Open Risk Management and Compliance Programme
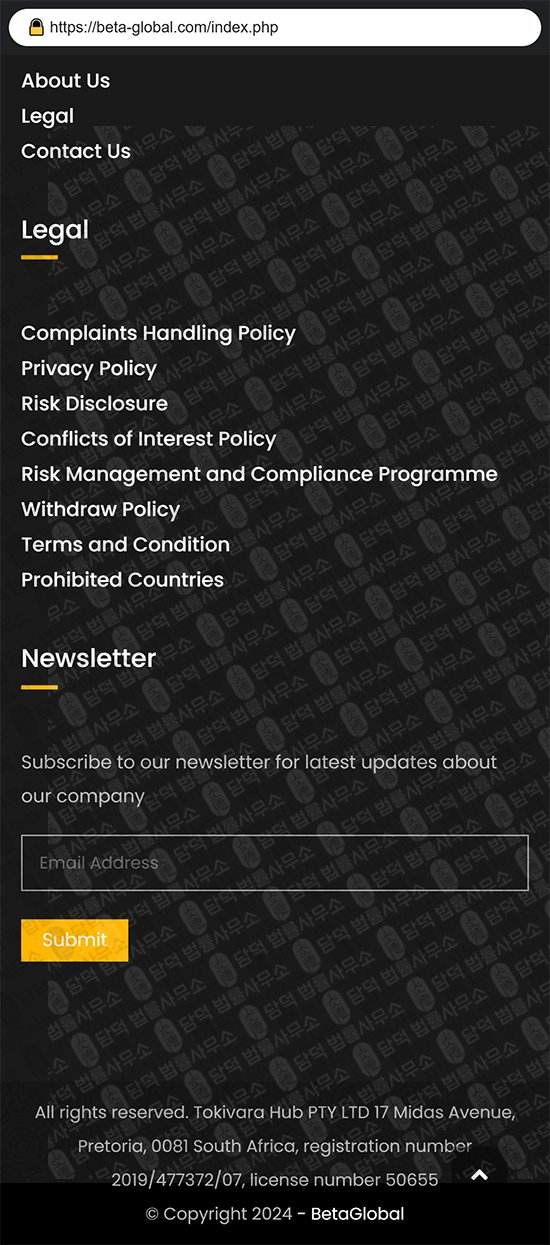Screen dimensions: 550x1245 click(x=260, y=474)
